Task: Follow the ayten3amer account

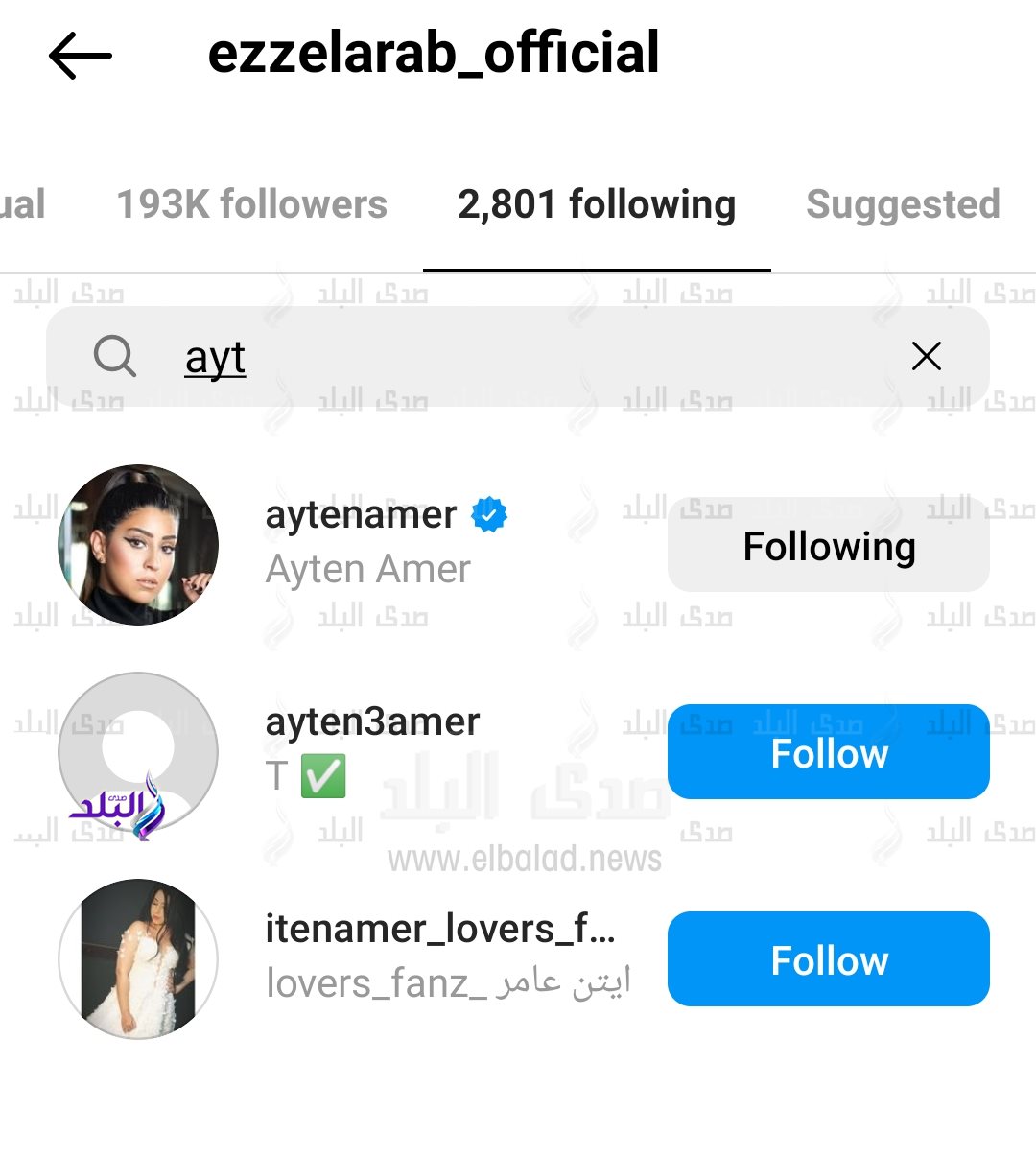Action: point(828,752)
